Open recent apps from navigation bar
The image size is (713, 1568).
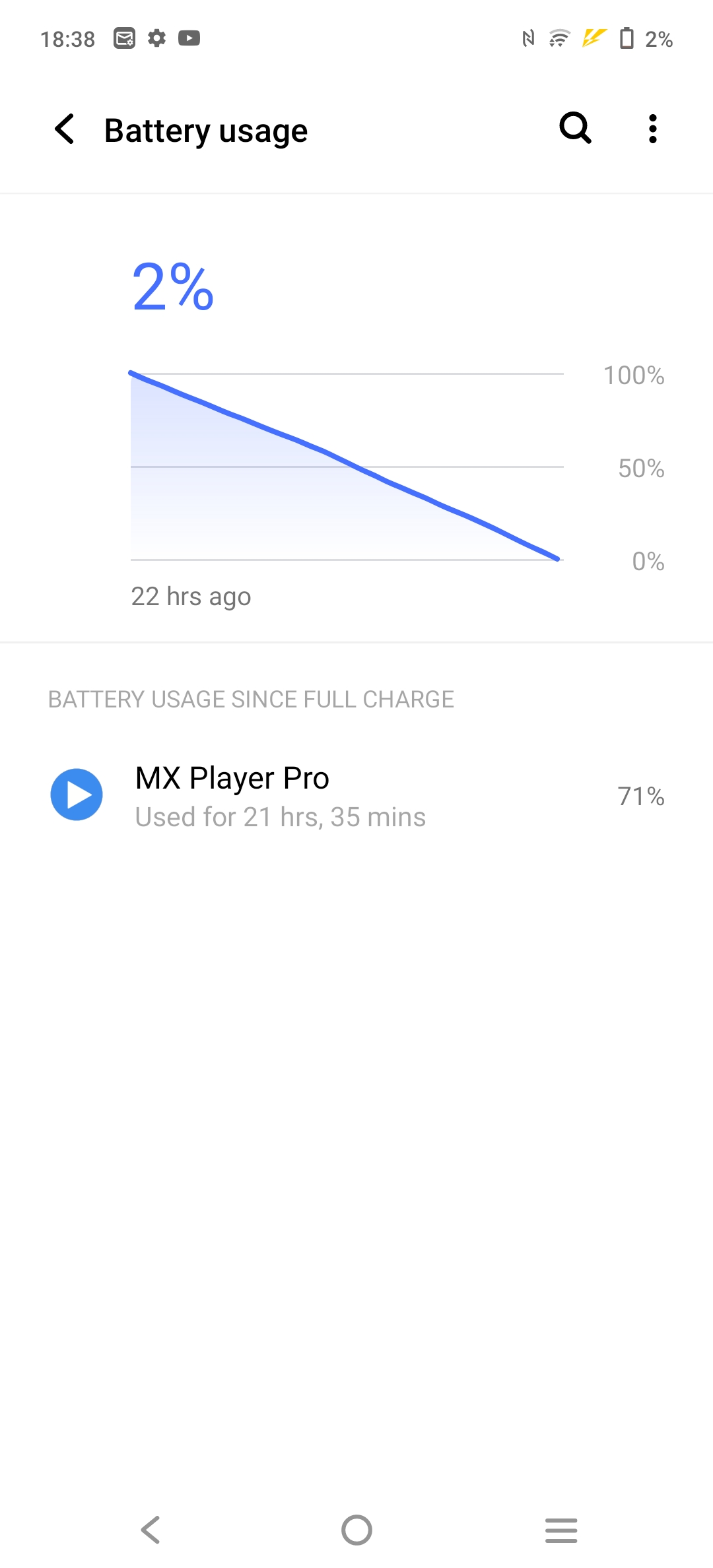point(561,1530)
